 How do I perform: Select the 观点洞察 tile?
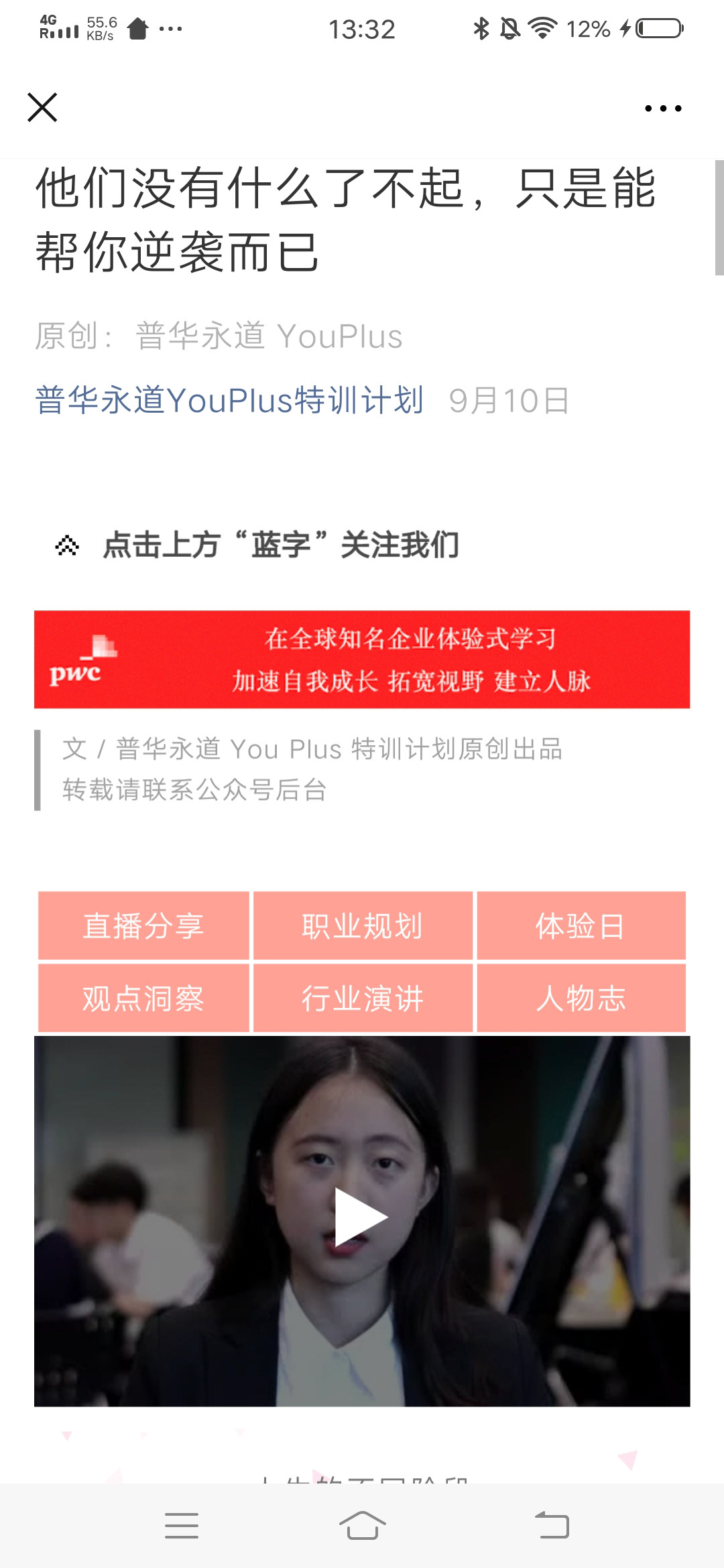(143, 998)
